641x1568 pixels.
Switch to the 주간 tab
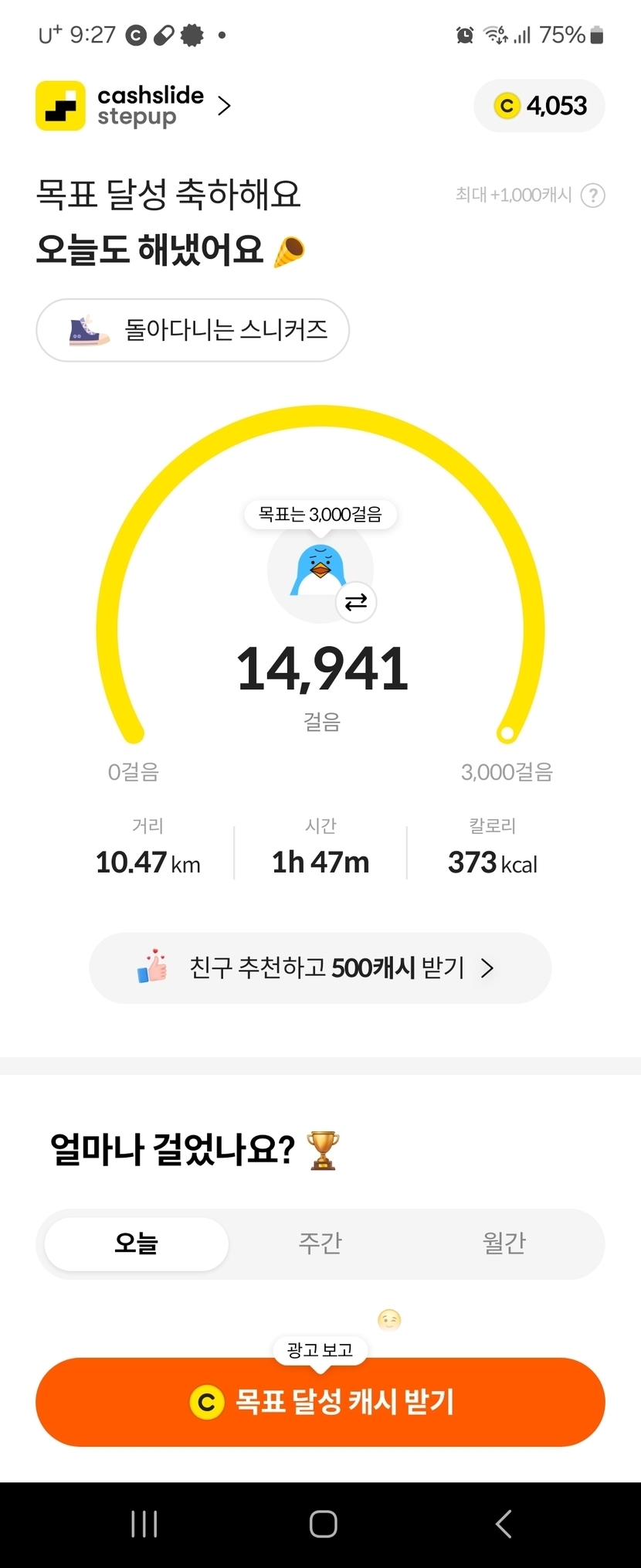tap(320, 1243)
